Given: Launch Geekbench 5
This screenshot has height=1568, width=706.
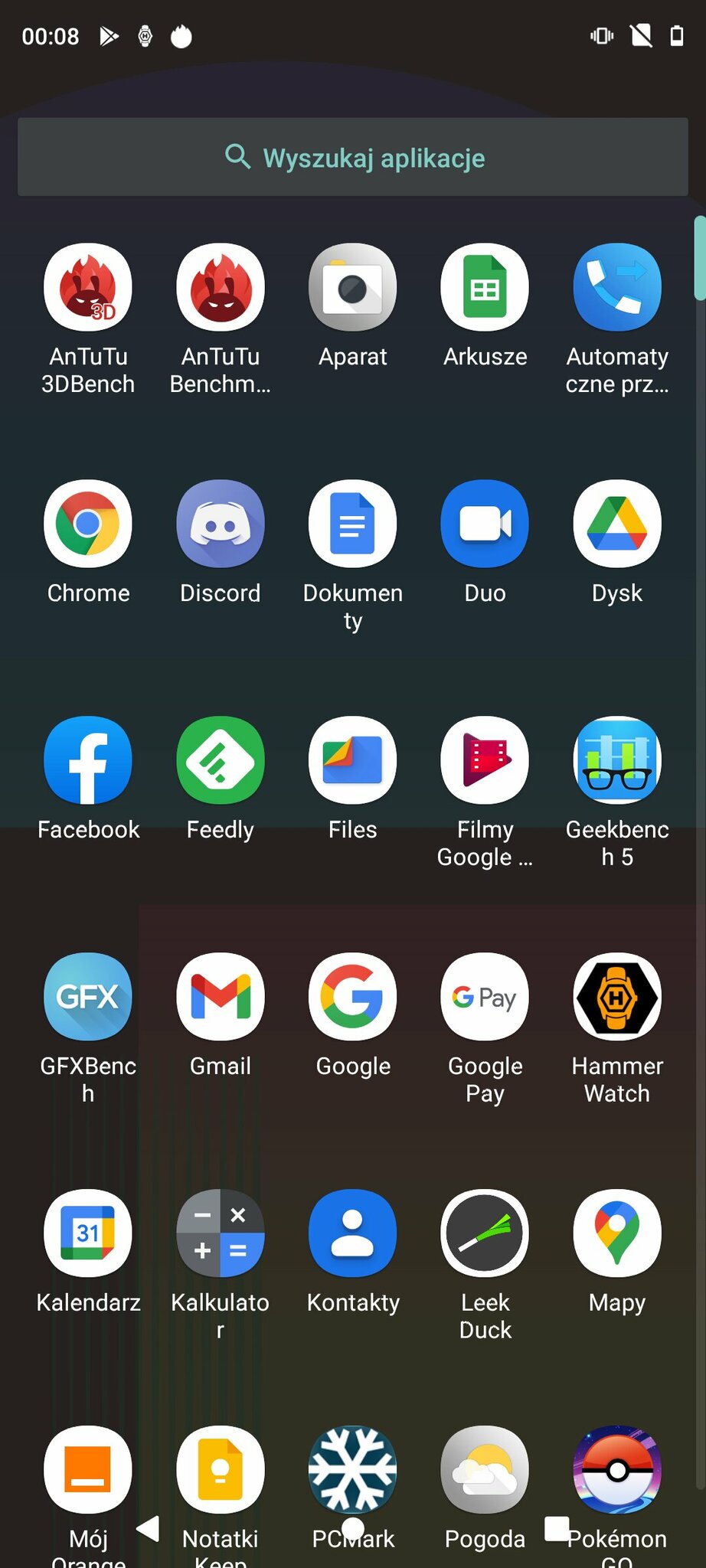Looking at the screenshot, I should 617,761.
